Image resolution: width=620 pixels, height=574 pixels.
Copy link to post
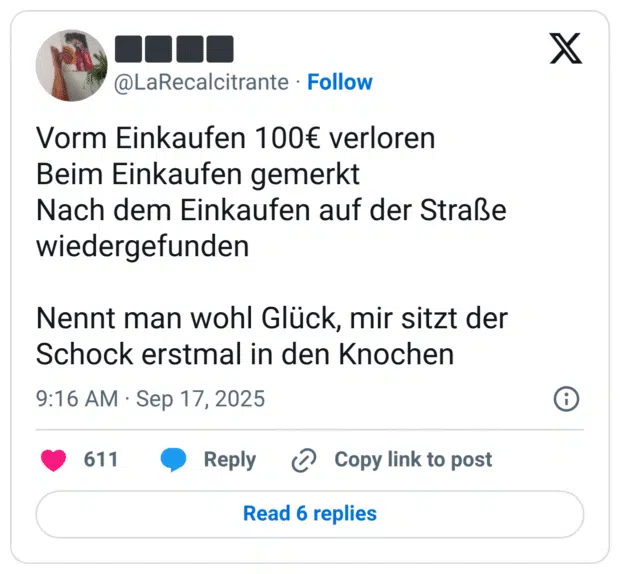[x=391, y=460]
